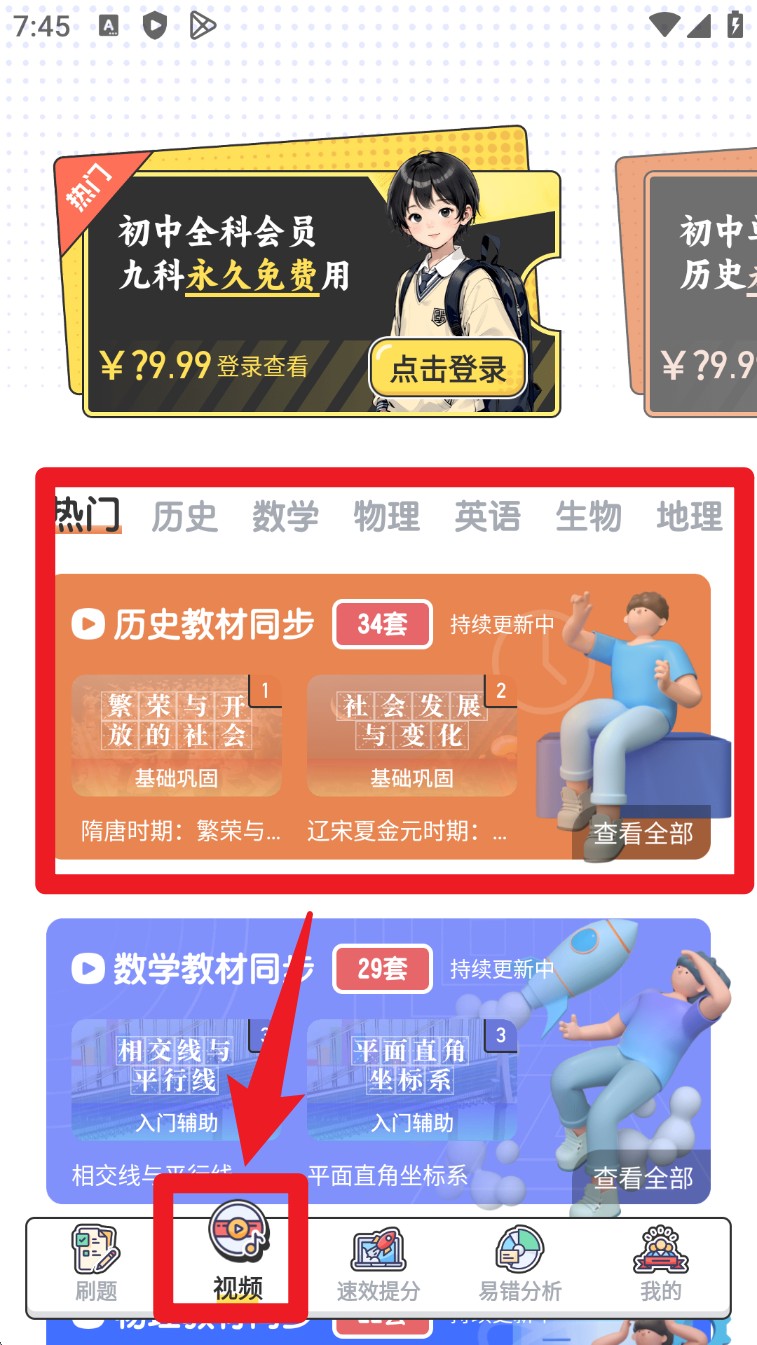757x1345 pixels.
Task: Open the 繁荣与开放的社会 history video
Action: coord(177,737)
